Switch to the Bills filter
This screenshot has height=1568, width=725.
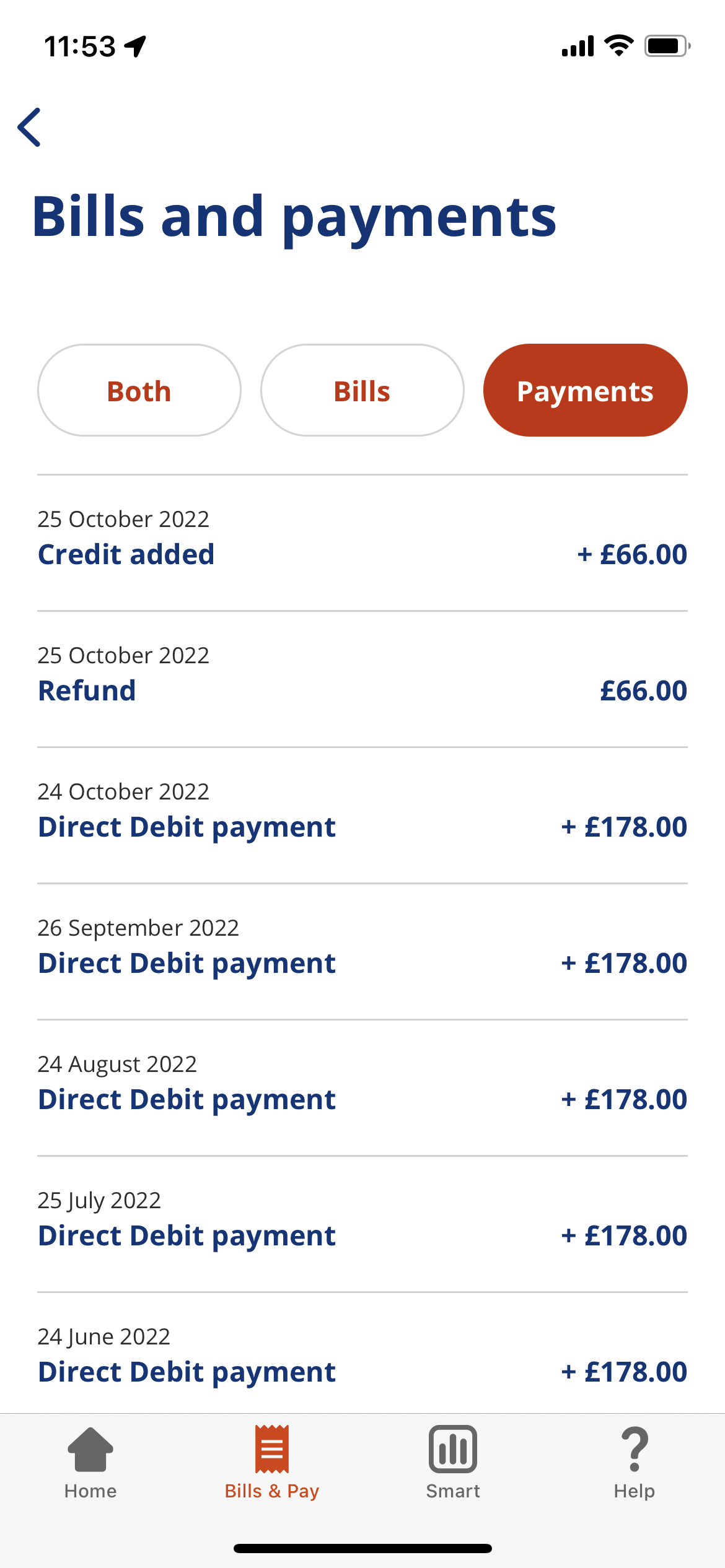362,391
